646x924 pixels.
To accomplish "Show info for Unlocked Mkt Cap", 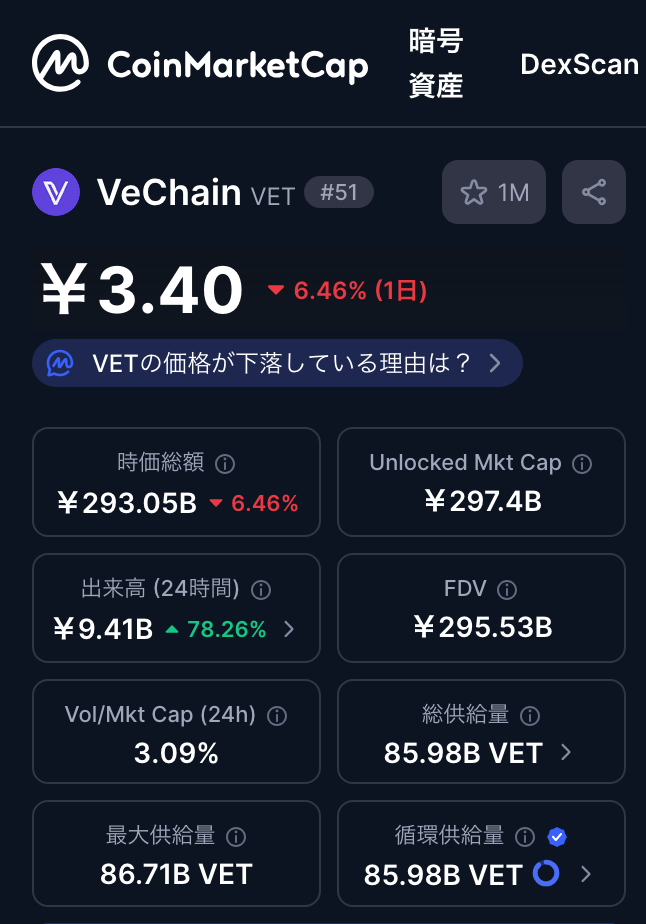I will pos(582,464).
